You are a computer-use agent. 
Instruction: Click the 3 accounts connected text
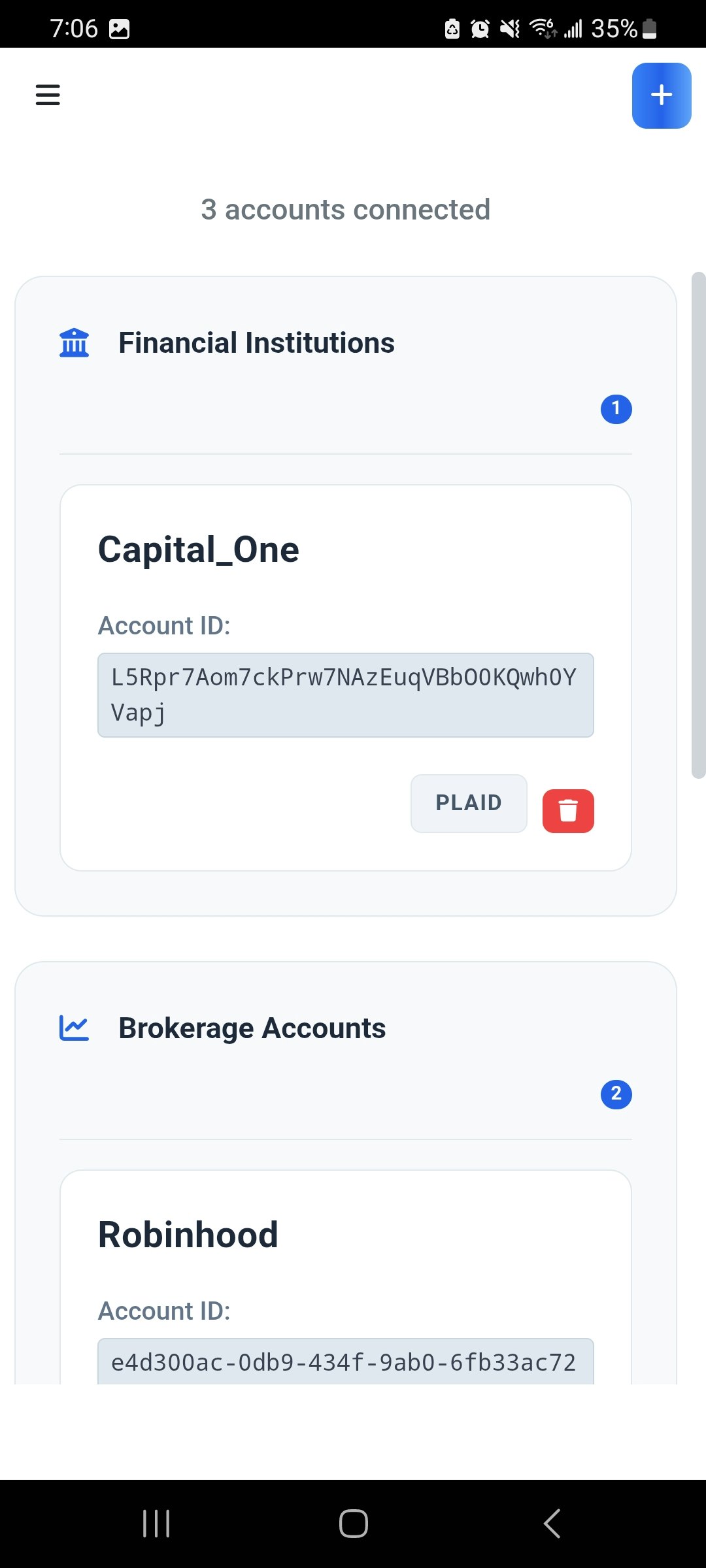[x=346, y=209]
